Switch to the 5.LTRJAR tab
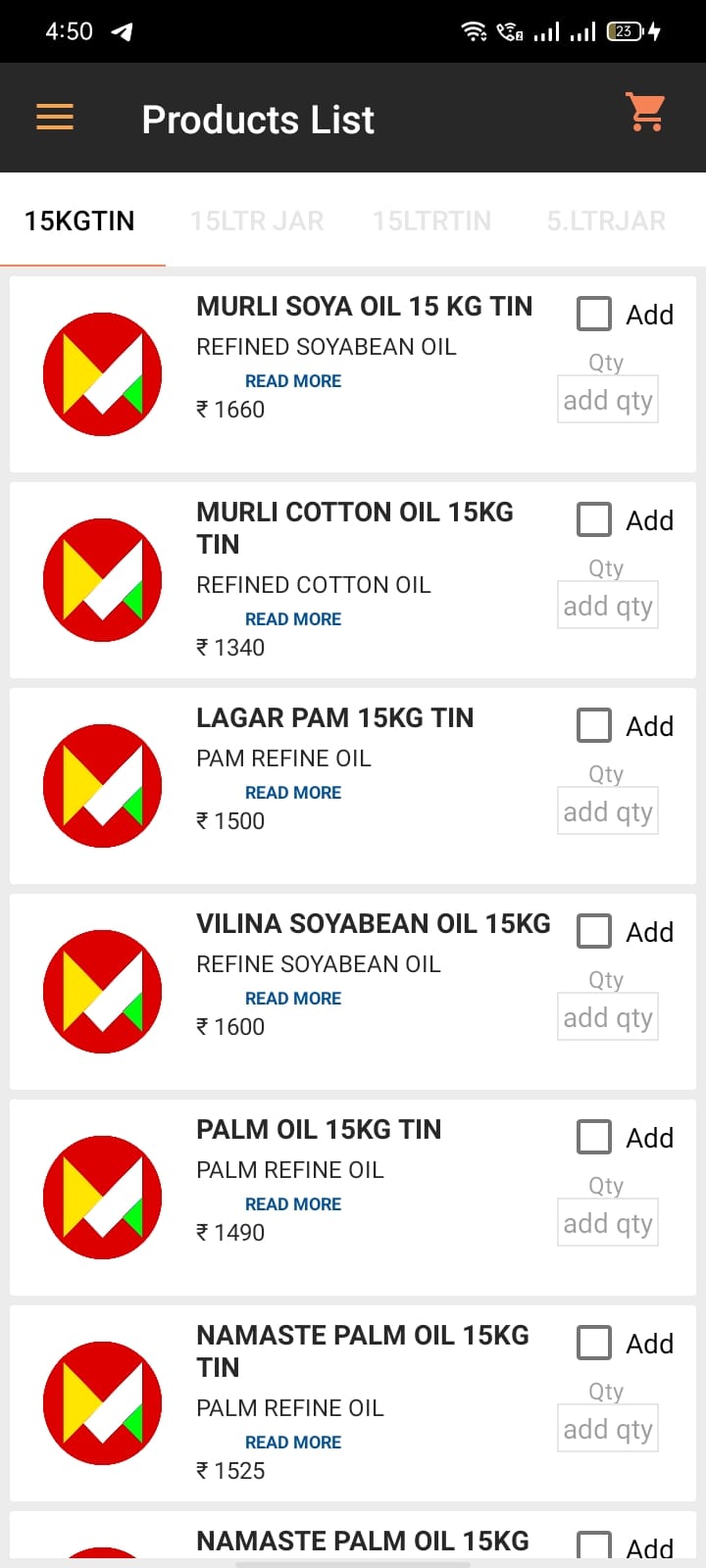 606,220
